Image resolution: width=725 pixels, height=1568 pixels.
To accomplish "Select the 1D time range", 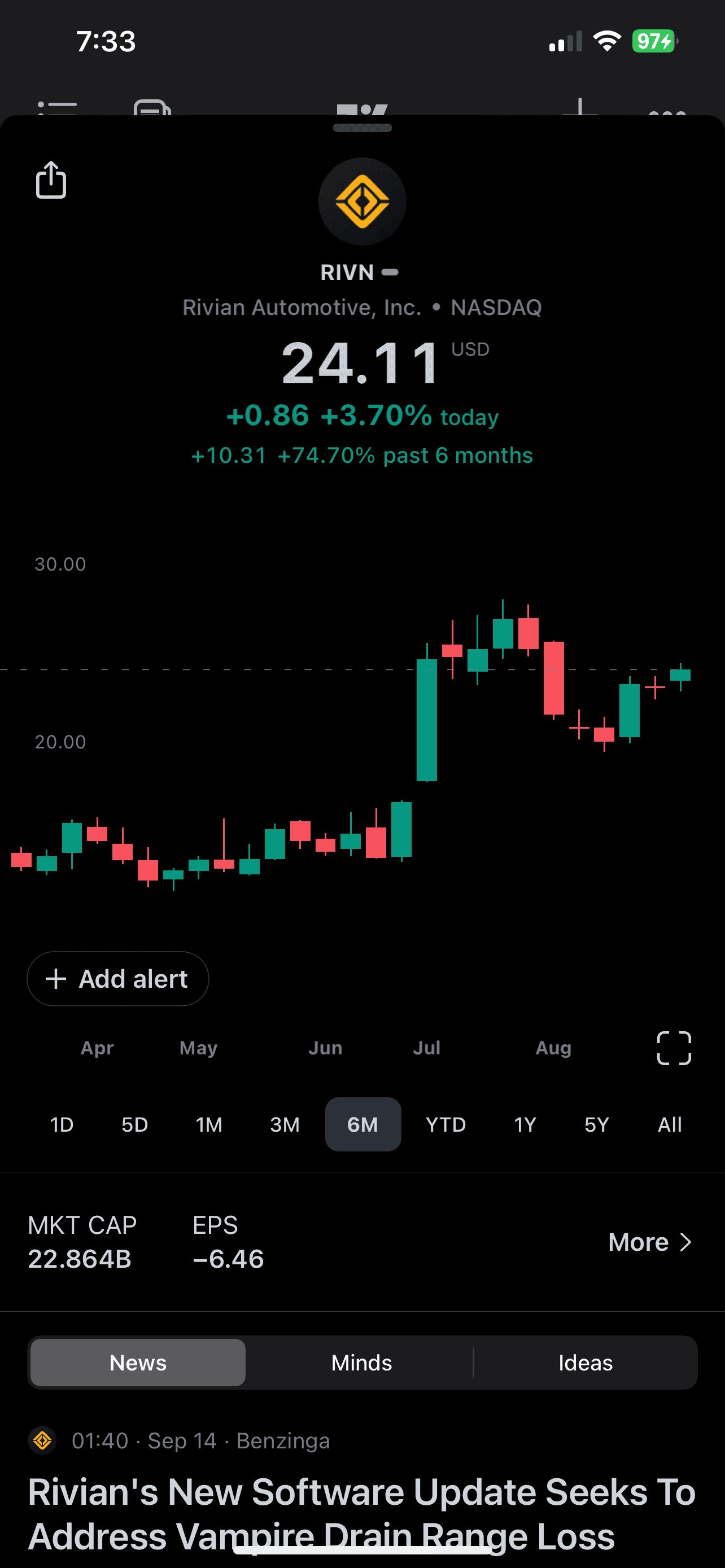I will pyautogui.click(x=62, y=1124).
